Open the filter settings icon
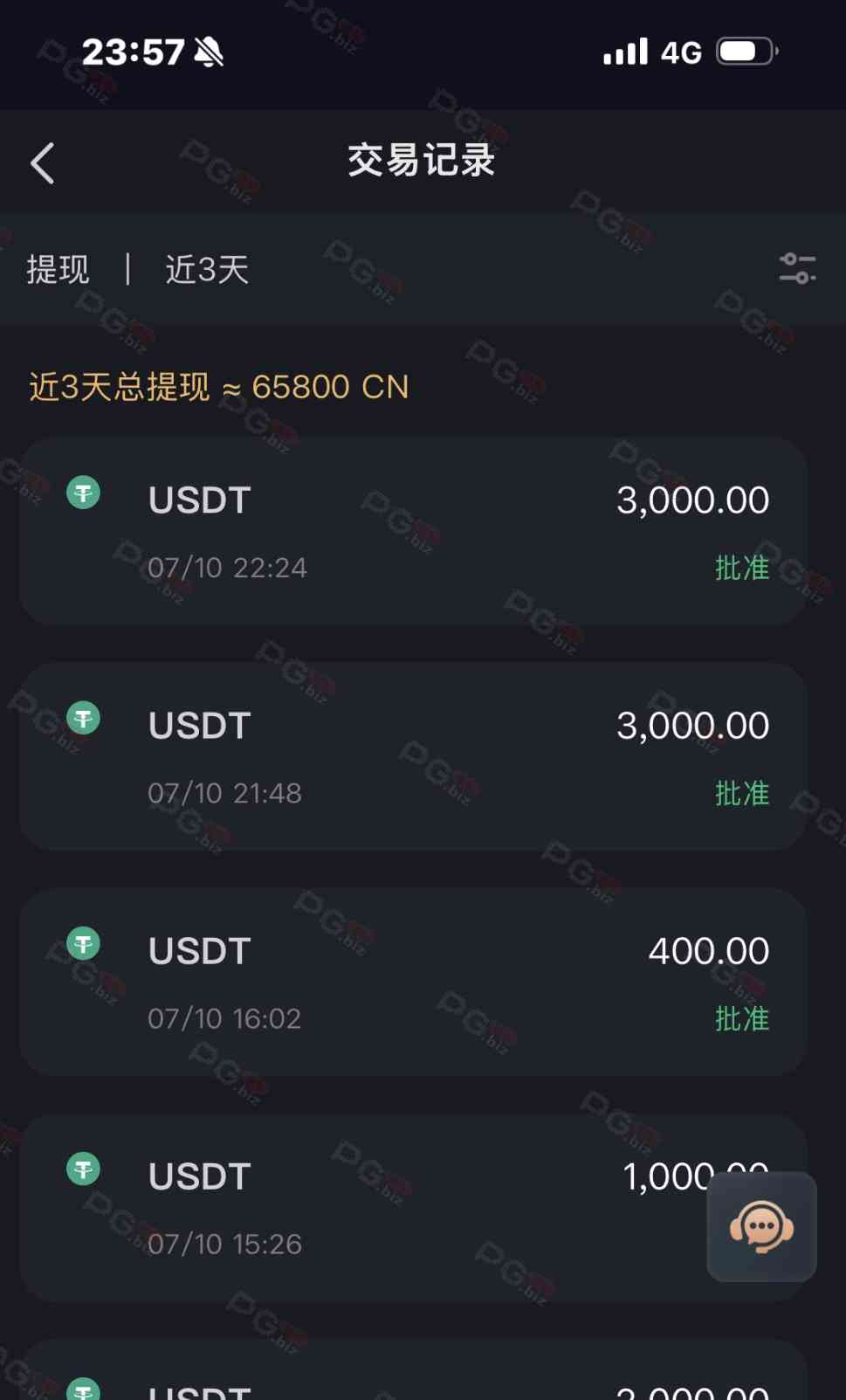Screen dimensions: 846x1400 (x=796, y=269)
